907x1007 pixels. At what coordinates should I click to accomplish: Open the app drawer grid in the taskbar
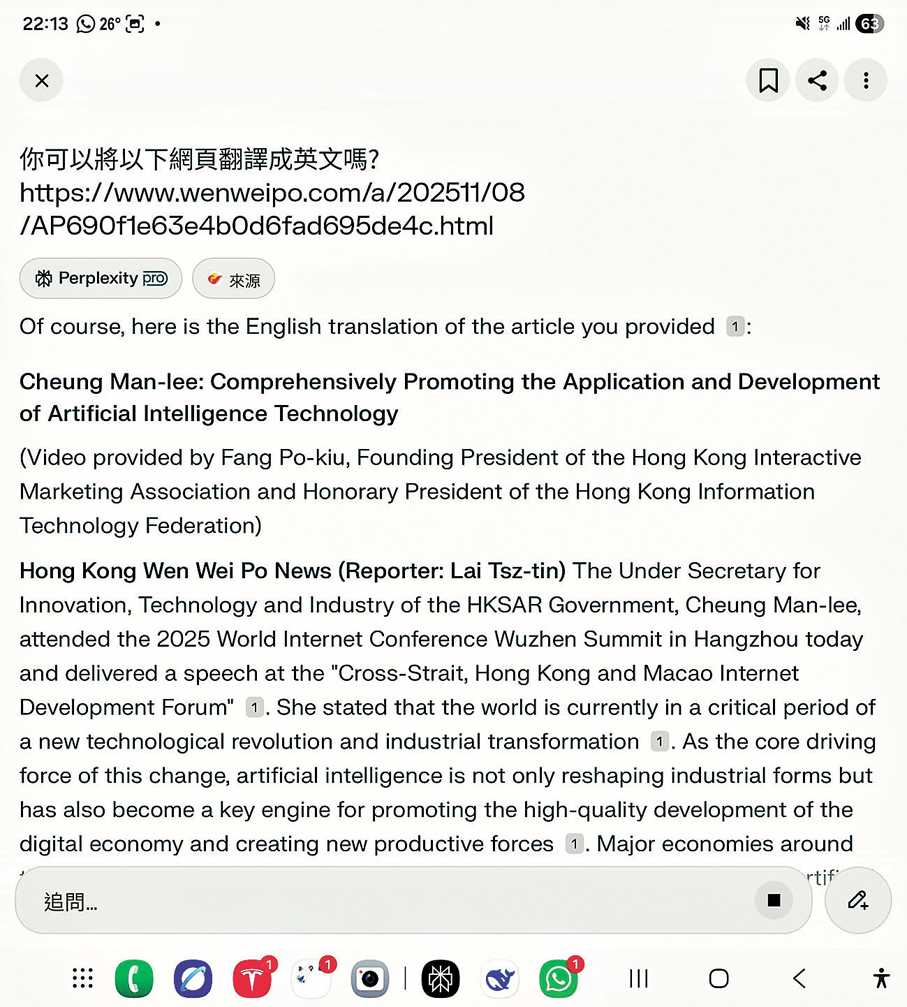[83, 979]
